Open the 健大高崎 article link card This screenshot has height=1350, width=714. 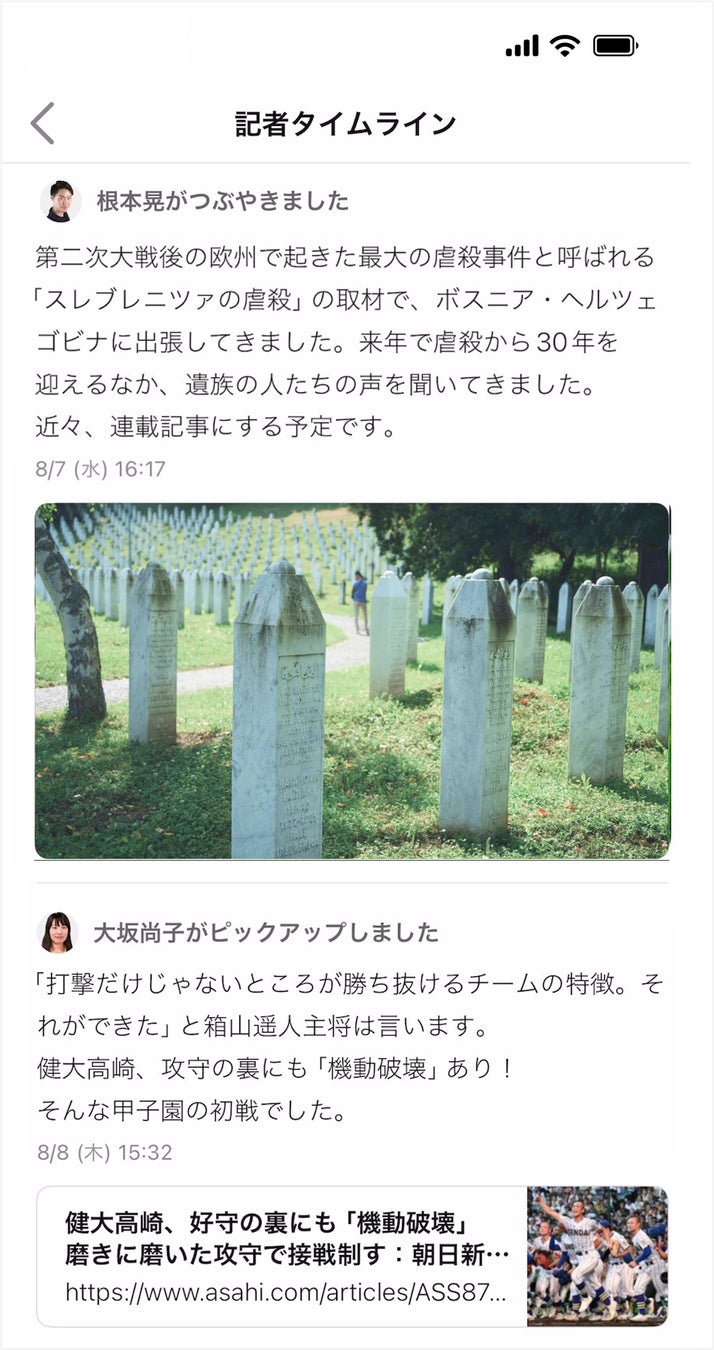tap(352, 1256)
